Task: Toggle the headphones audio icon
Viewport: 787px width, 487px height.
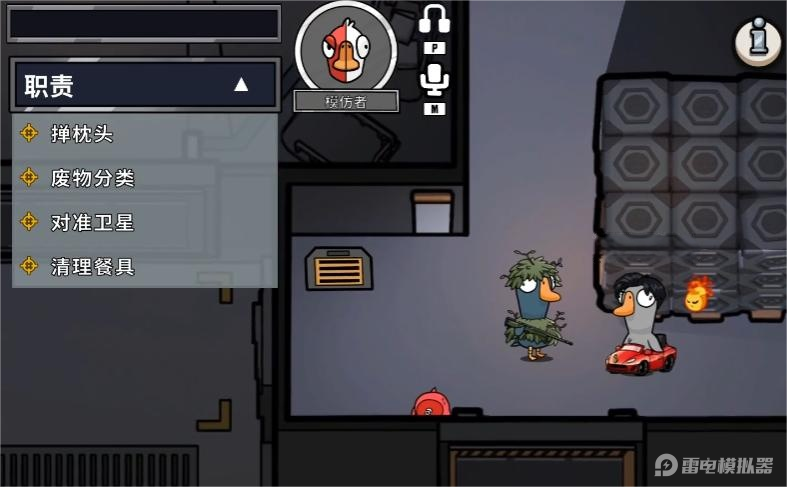Action: click(x=434, y=20)
